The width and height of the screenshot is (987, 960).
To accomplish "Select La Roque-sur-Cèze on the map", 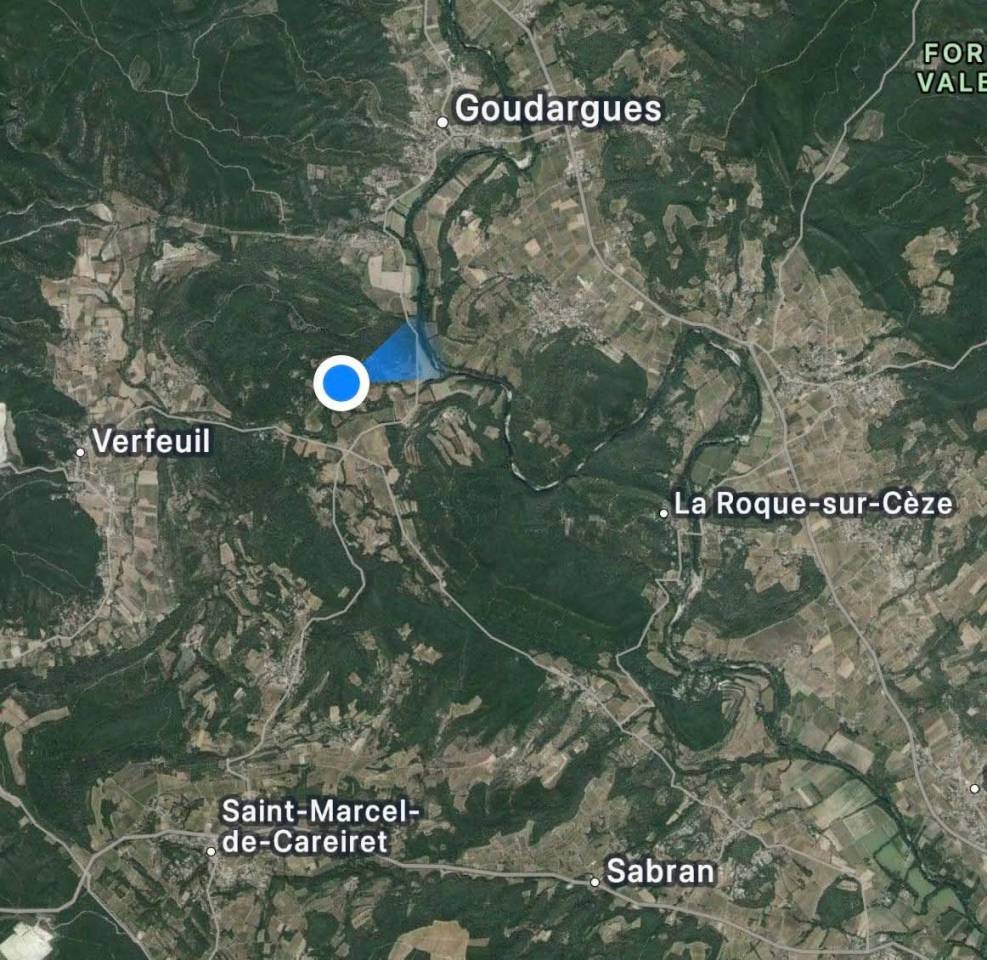I will pos(812,503).
